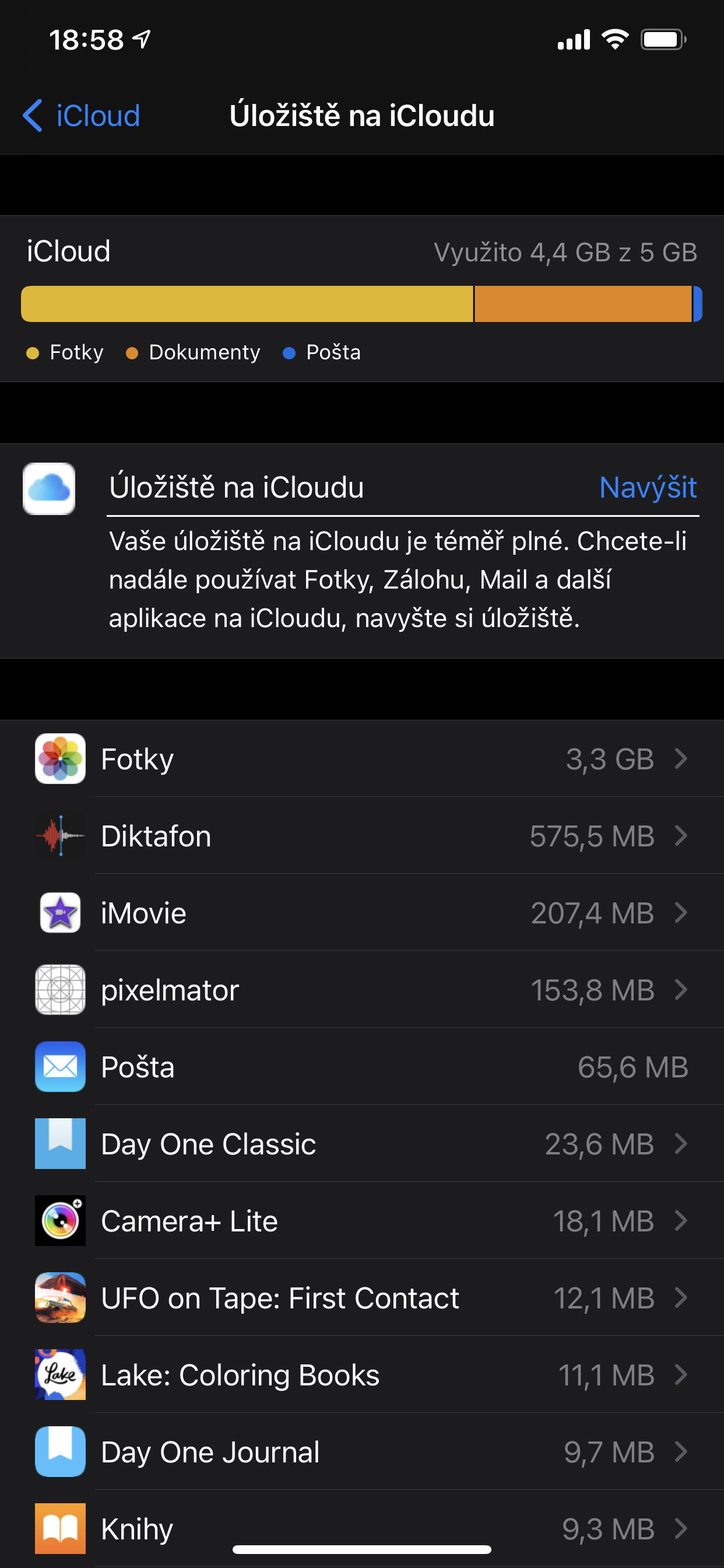Select the pixelmator row
This screenshot has height=1568, width=724.
pyautogui.click(x=362, y=990)
